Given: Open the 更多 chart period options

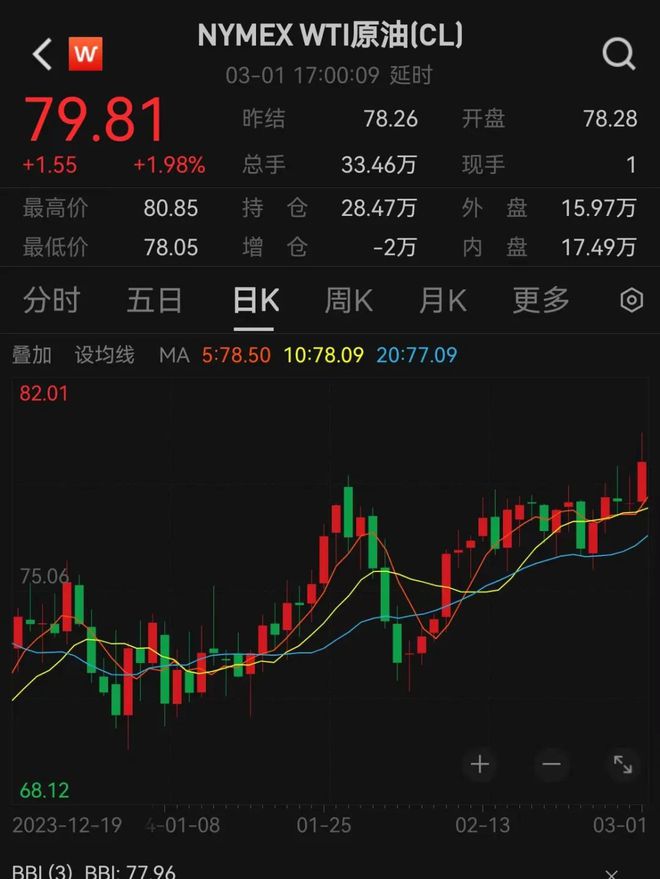Looking at the screenshot, I should (x=541, y=300).
